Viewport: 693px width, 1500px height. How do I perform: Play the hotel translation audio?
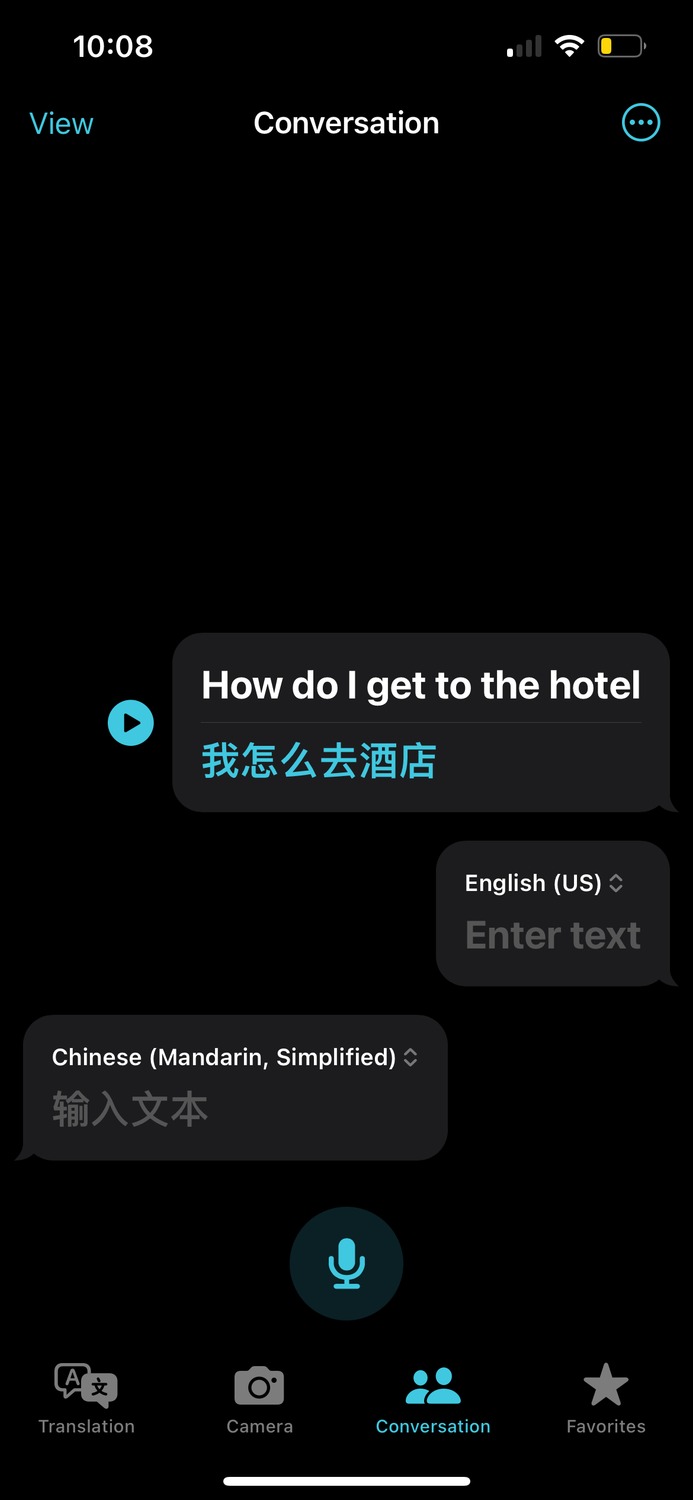tap(131, 722)
